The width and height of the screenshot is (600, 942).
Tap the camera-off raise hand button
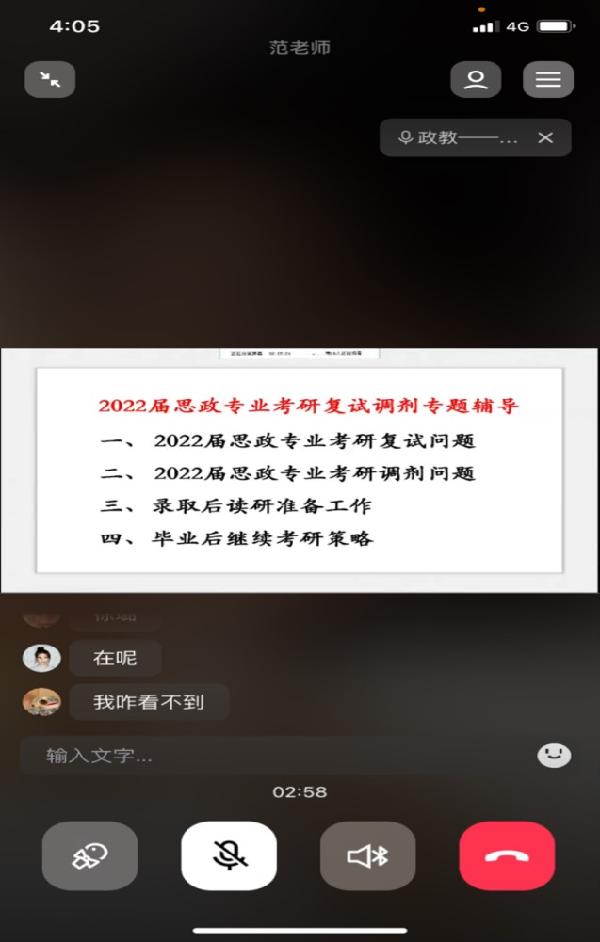pyautogui.click(x=89, y=856)
